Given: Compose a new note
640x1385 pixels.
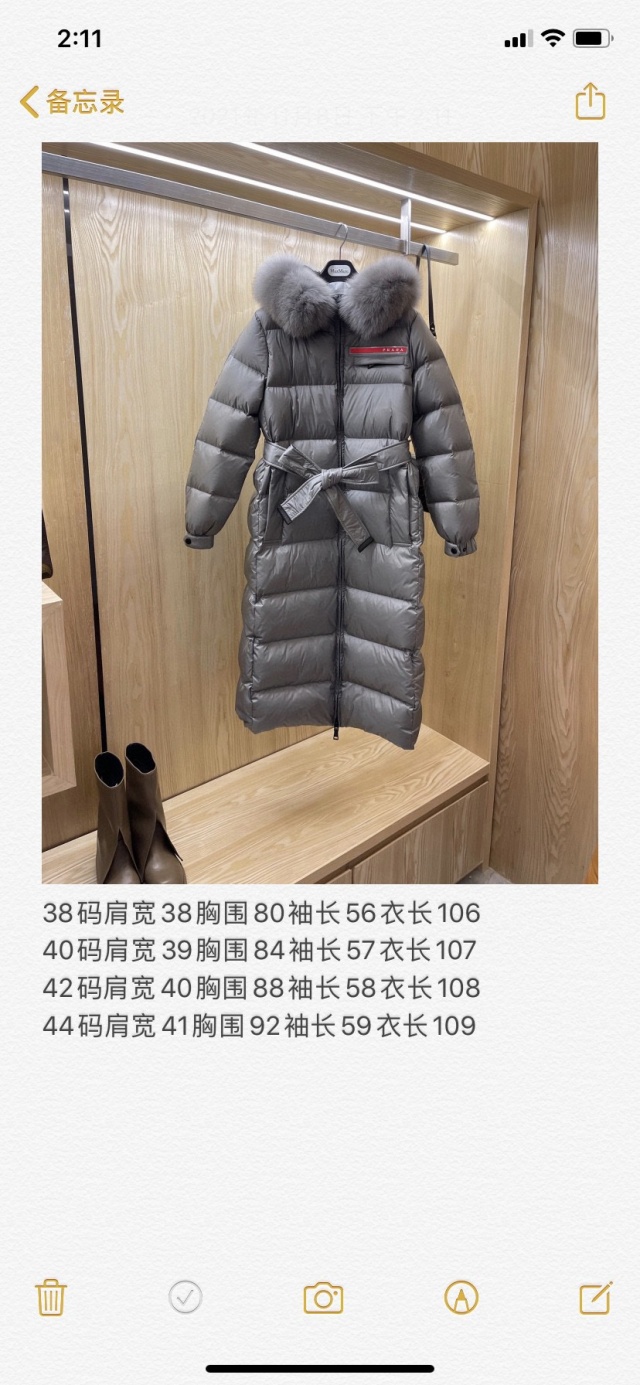Looking at the screenshot, I should coord(595,1297).
